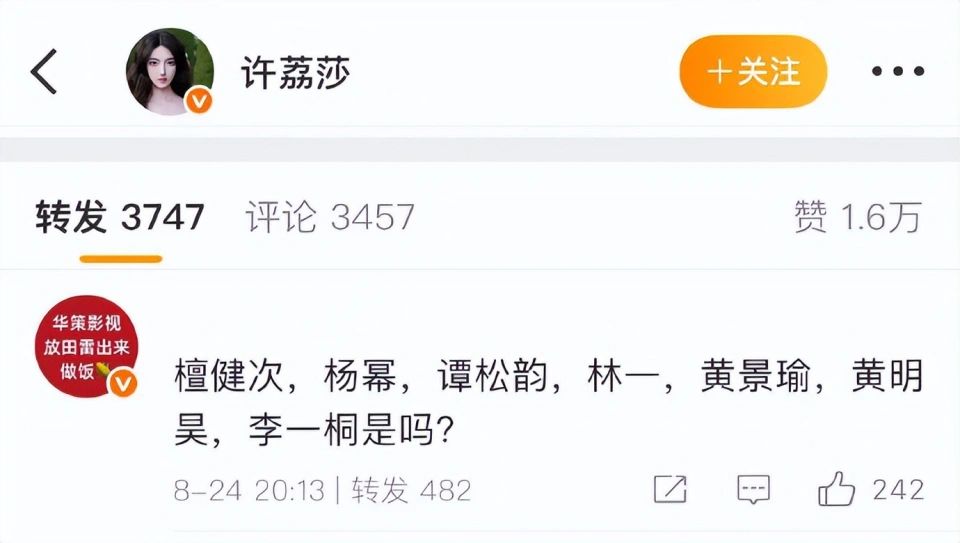Open 许荔莎's profile avatar

[x=169, y=72]
